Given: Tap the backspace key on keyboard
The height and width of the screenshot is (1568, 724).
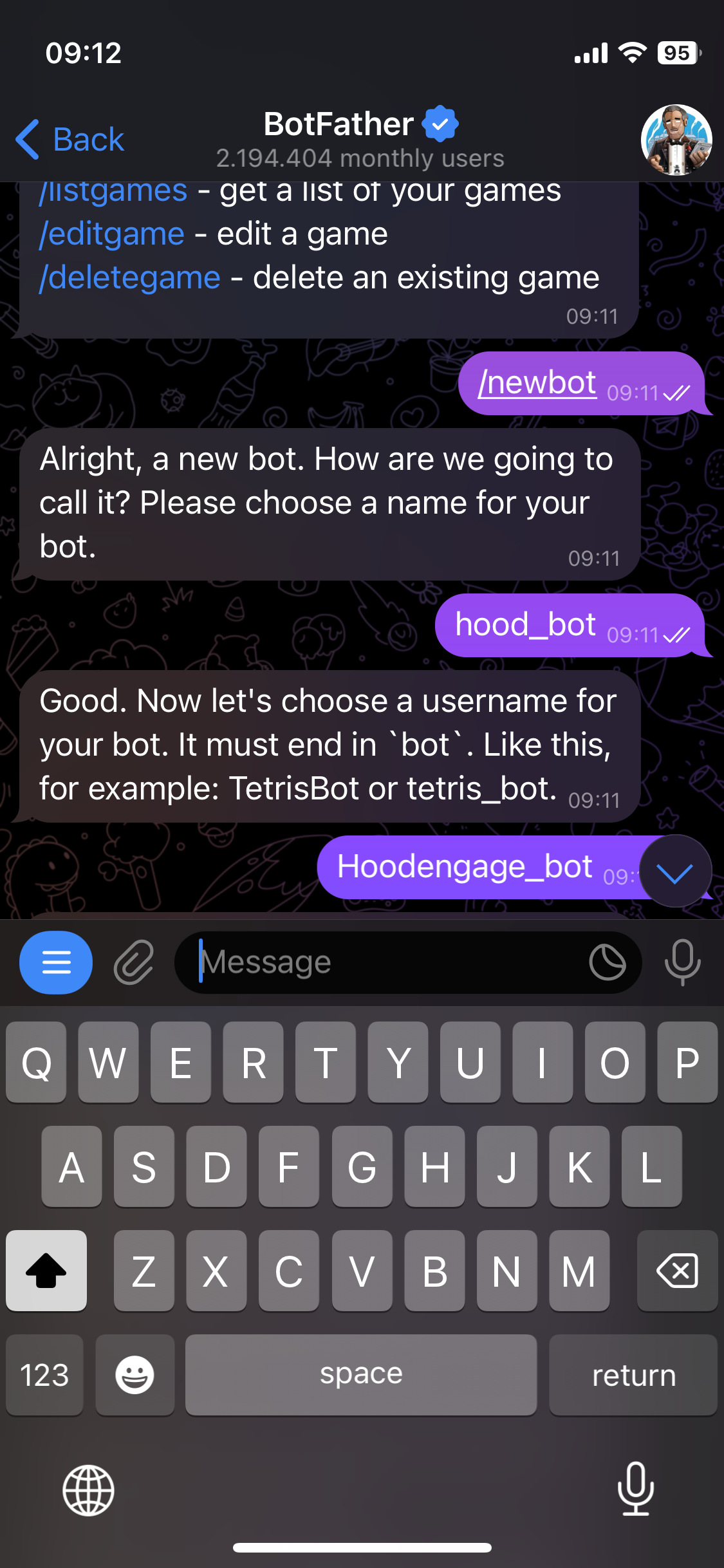Looking at the screenshot, I should 677,1271.
